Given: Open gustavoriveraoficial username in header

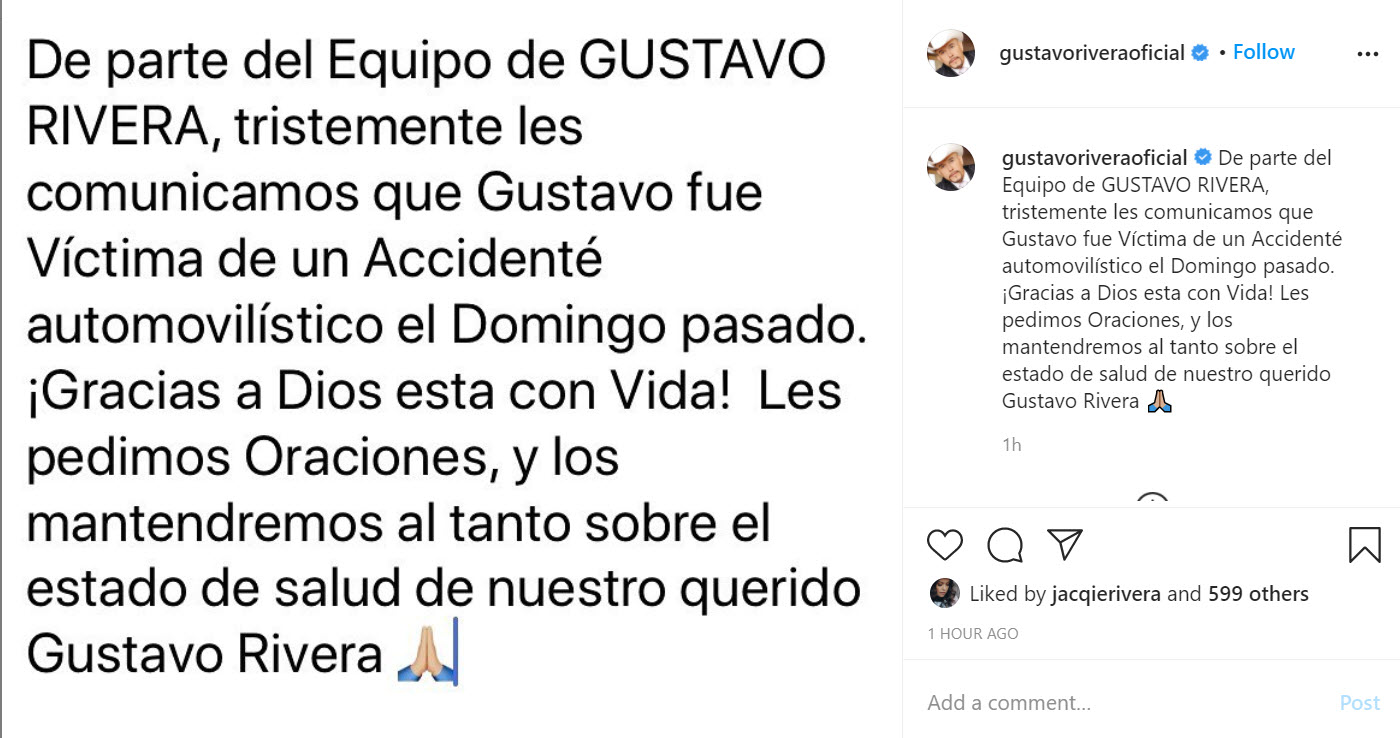Looking at the screenshot, I should [x=1092, y=52].
